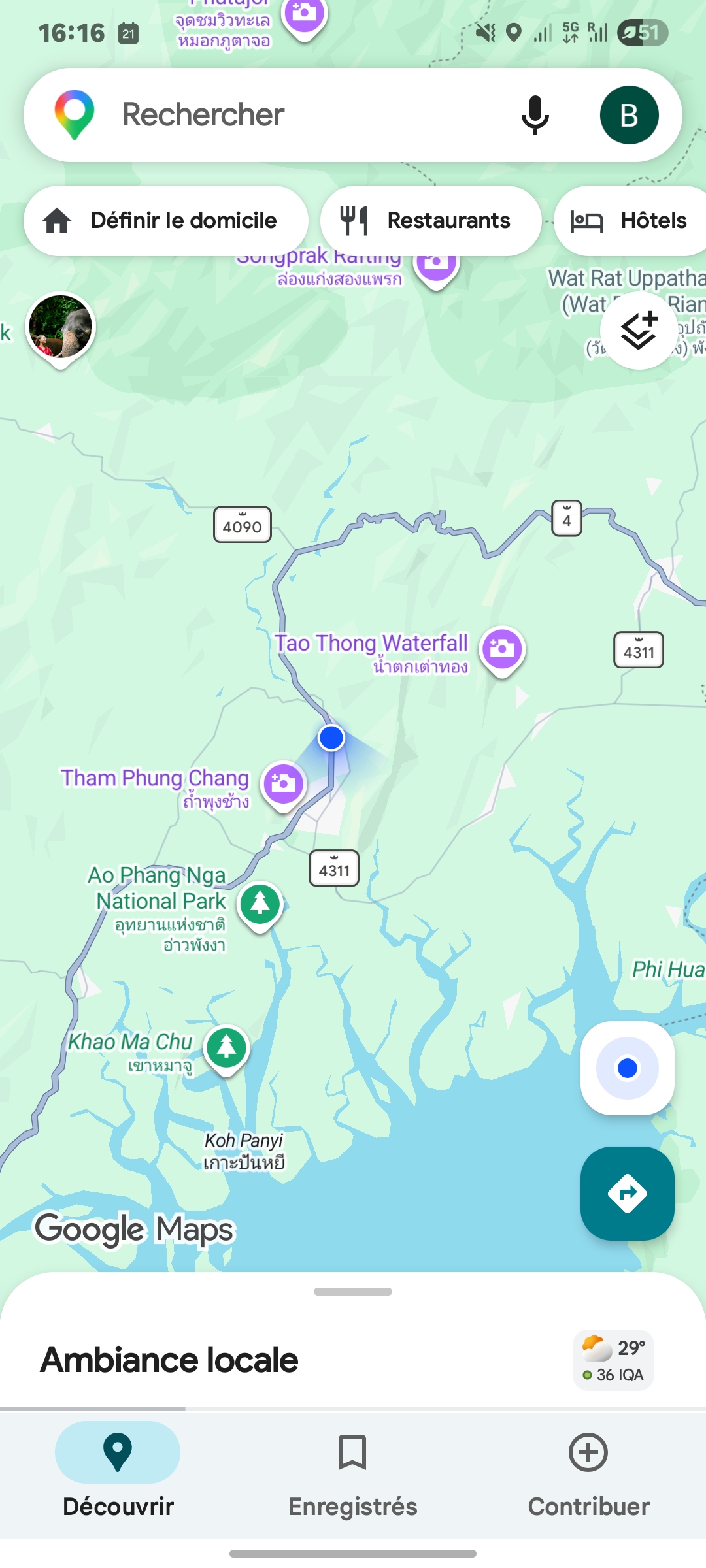The height and width of the screenshot is (1568, 706).
Task: Tap the microphone icon for voice search
Action: pos(534,114)
